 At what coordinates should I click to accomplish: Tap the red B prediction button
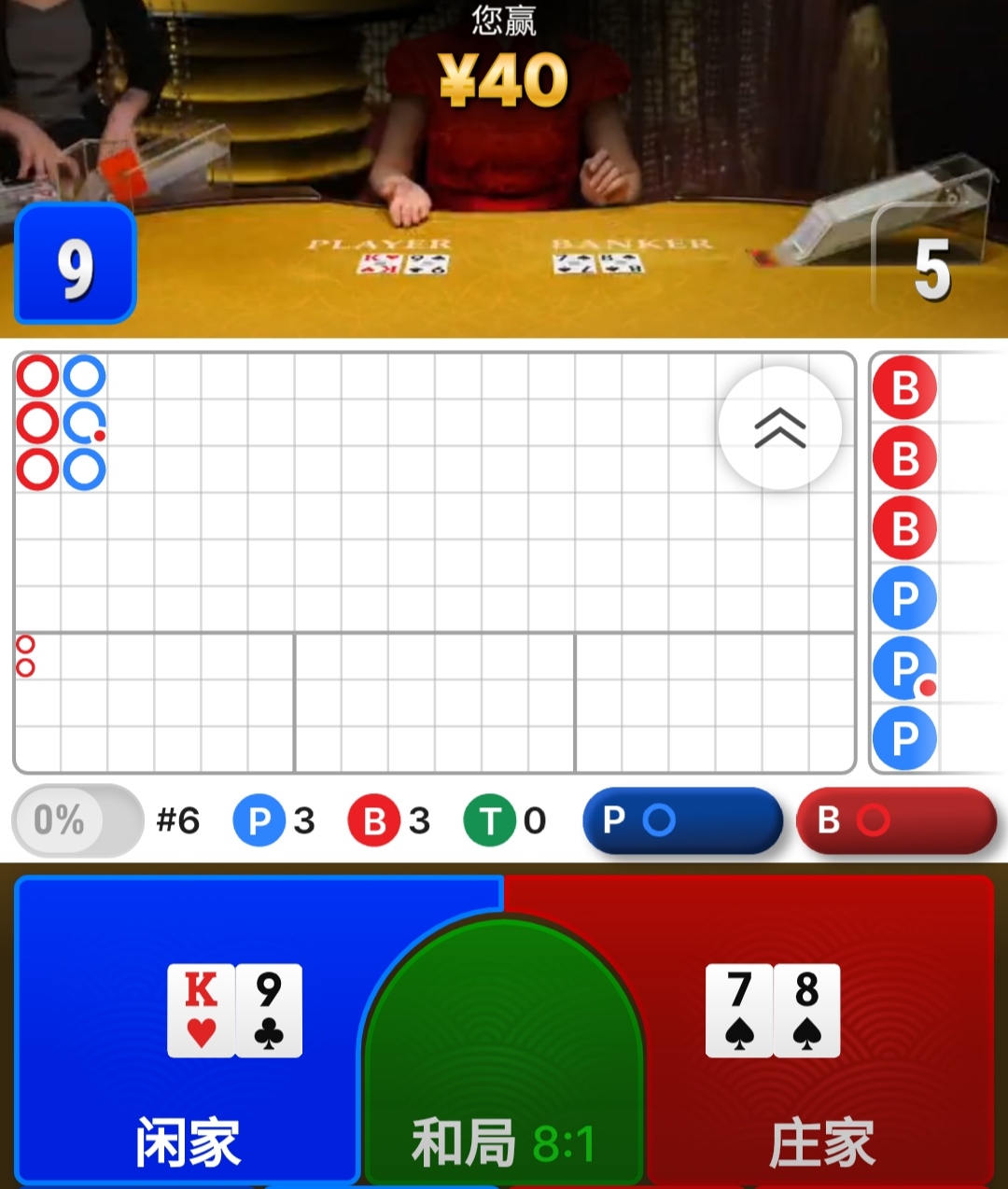click(896, 820)
